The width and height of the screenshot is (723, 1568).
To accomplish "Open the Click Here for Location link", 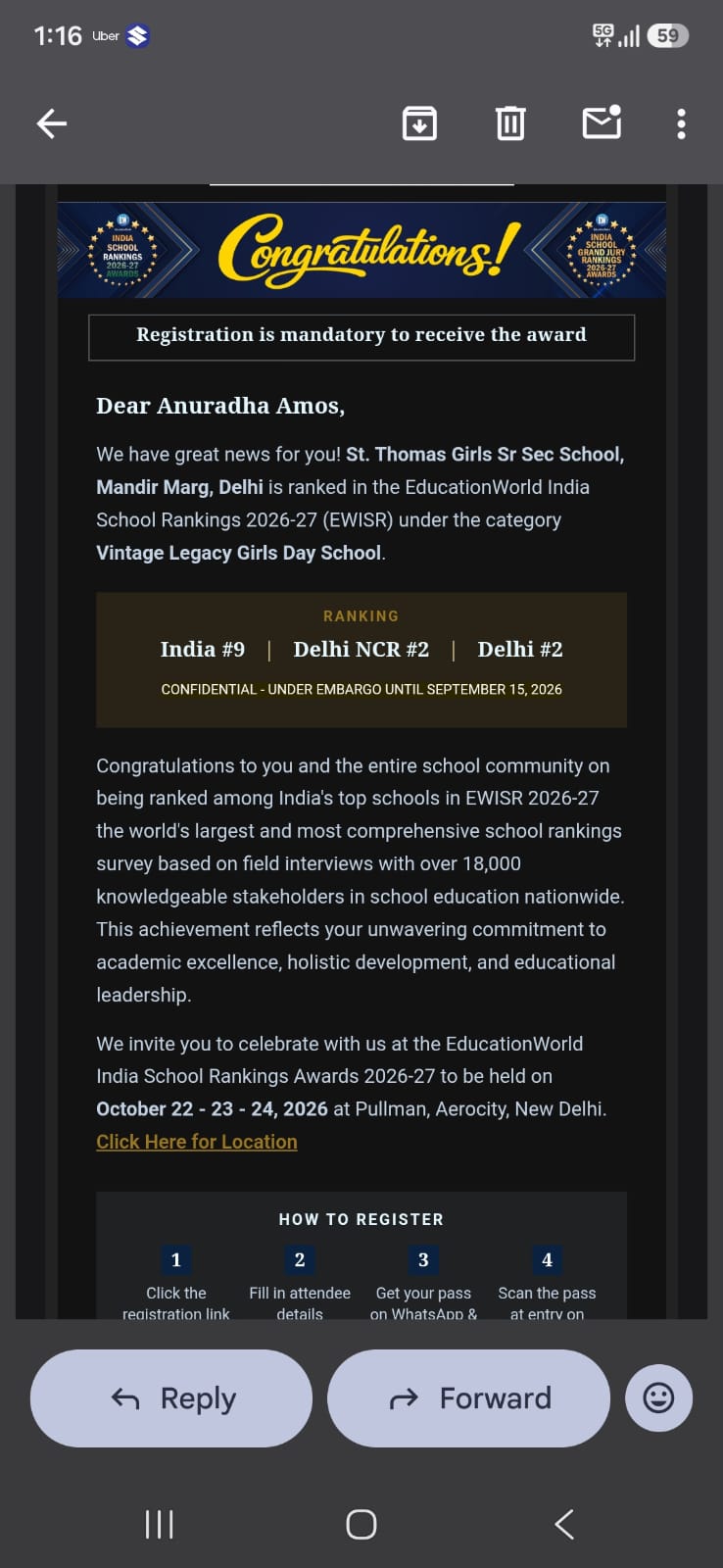I will [x=197, y=1142].
